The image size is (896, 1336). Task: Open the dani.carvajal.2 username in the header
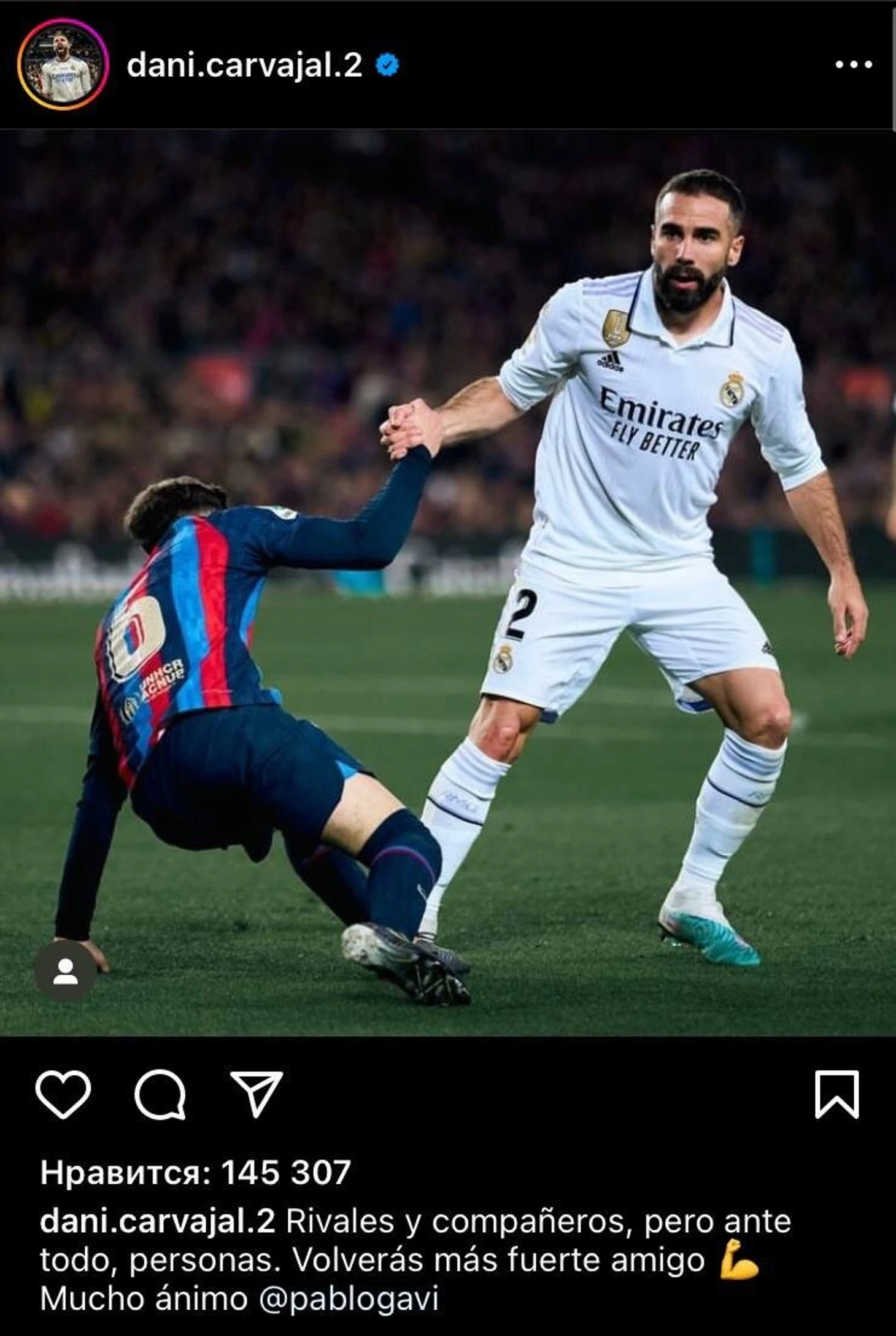click(x=244, y=65)
